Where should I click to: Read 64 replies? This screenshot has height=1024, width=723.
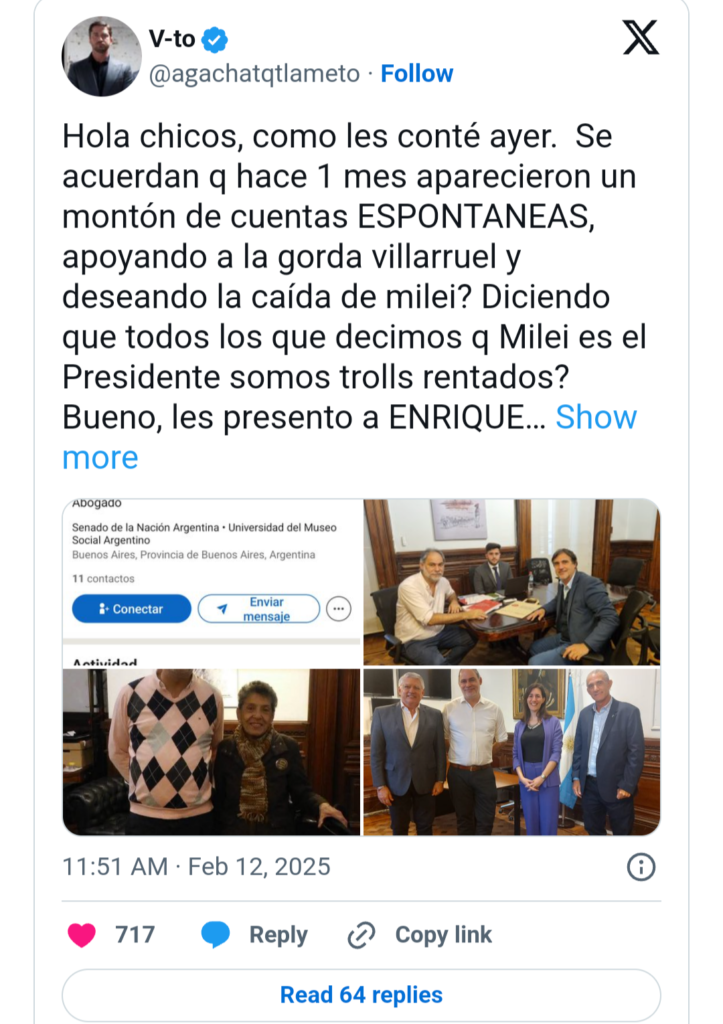(361, 995)
